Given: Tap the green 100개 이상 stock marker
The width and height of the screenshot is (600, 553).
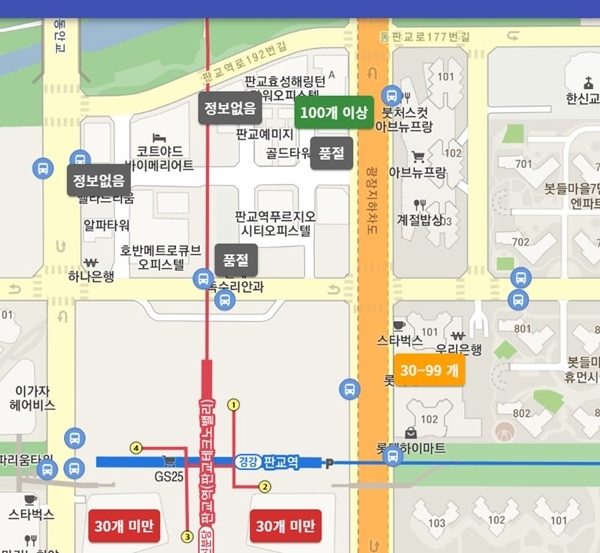Looking at the screenshot, I should 334,113.
